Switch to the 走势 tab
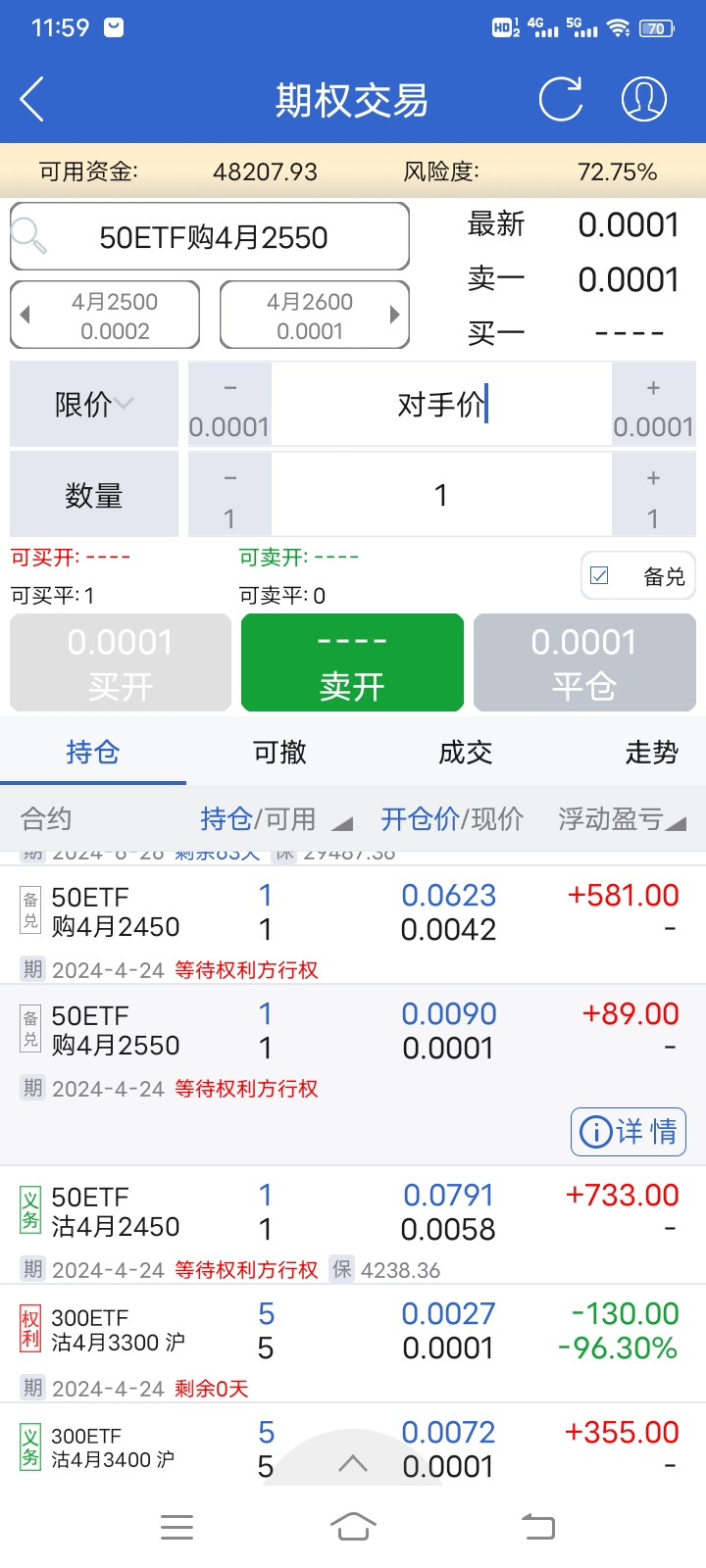Viewport: 706px width, 1568px height. (651, 753)
